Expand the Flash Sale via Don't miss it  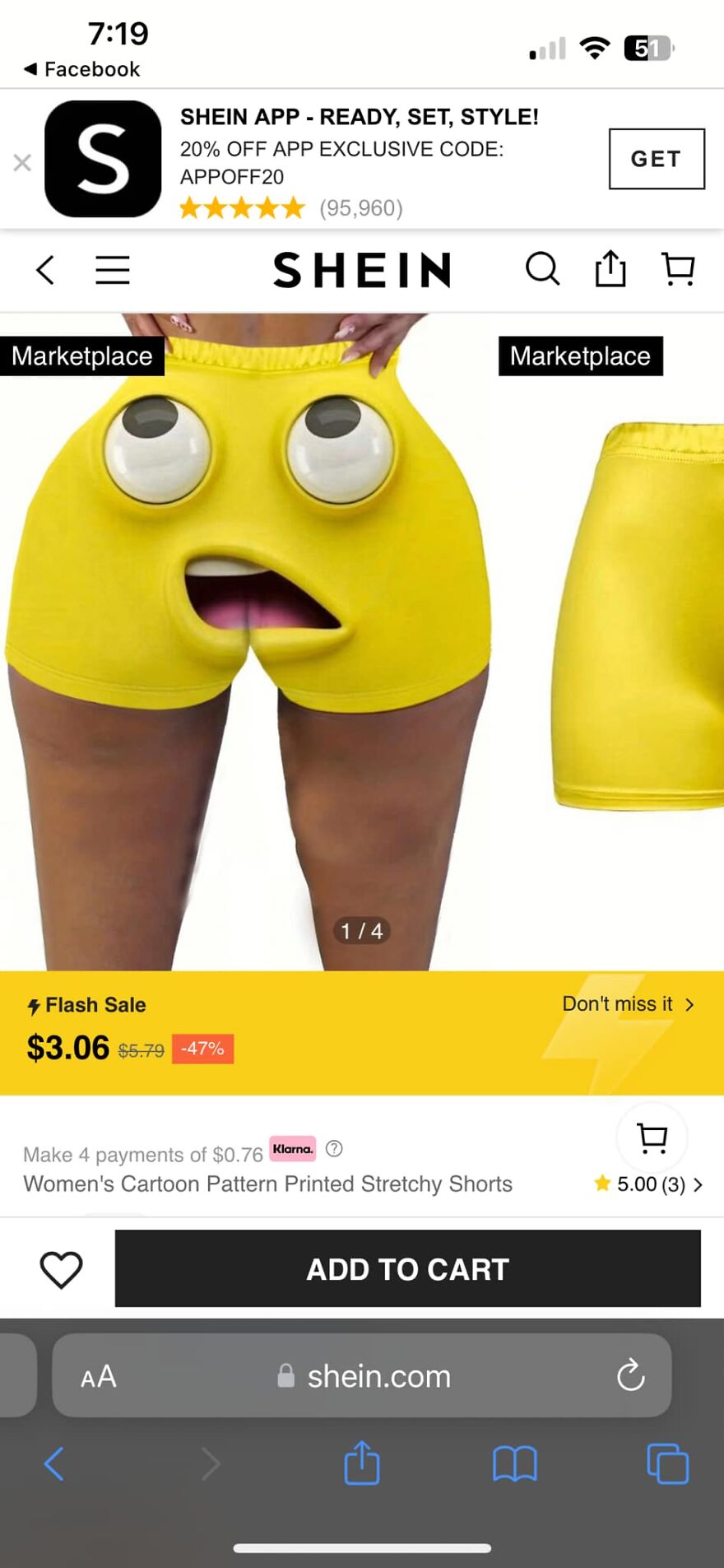point(628,1004)
